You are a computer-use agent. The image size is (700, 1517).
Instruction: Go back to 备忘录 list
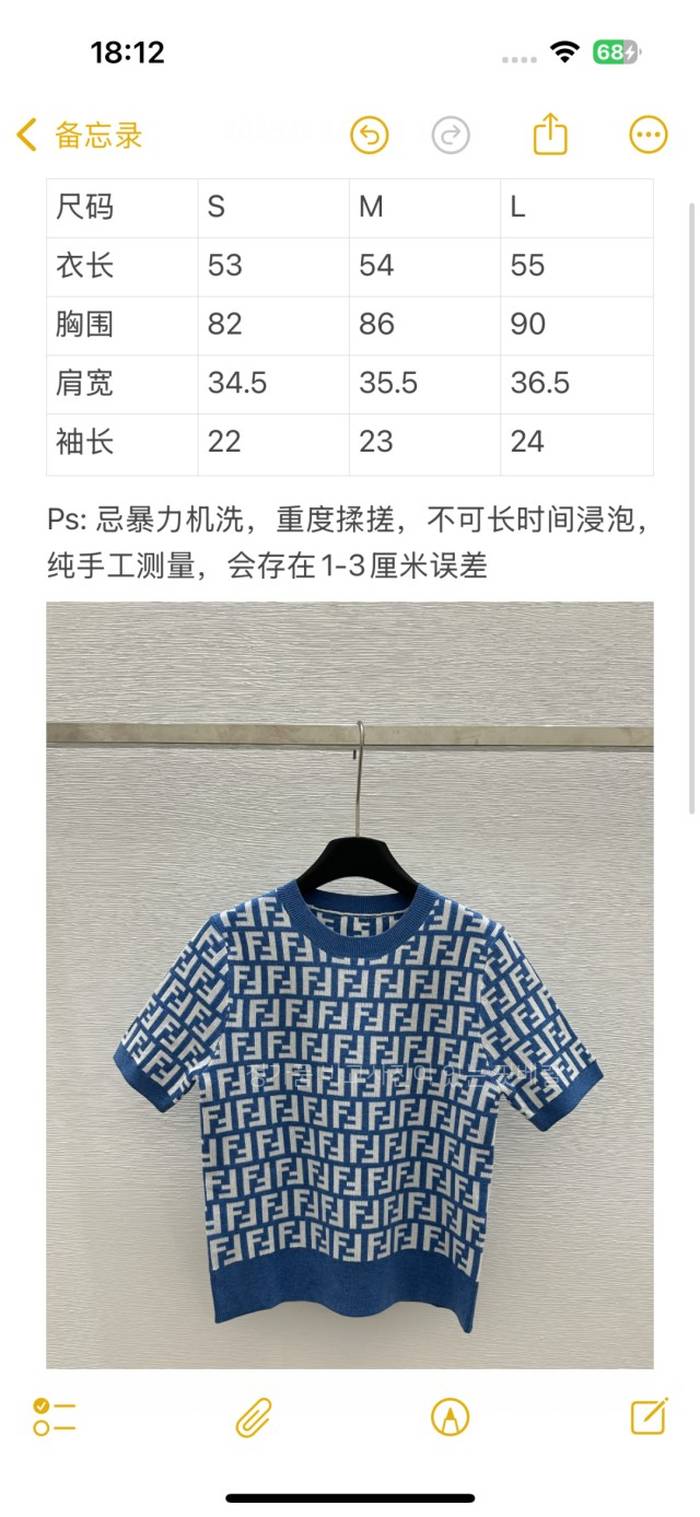pos(80,135)
